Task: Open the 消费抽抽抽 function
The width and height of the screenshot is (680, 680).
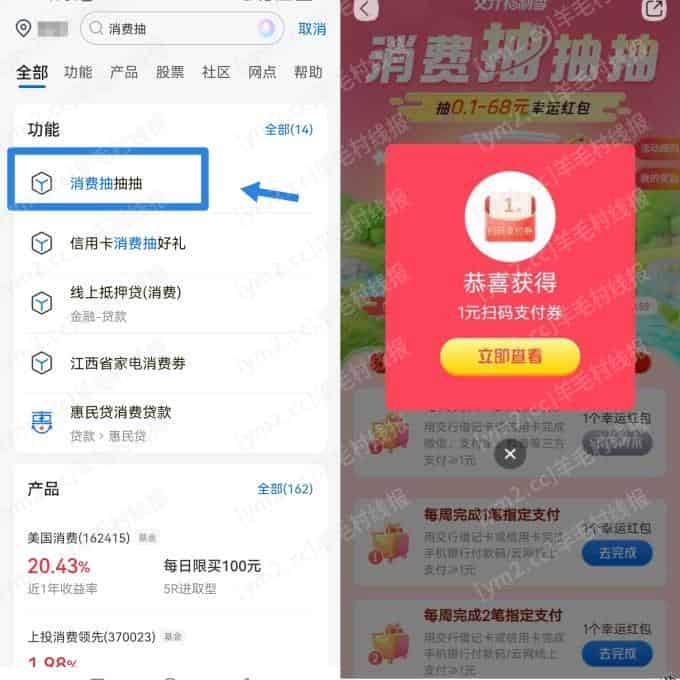Action: coord(108,184)
